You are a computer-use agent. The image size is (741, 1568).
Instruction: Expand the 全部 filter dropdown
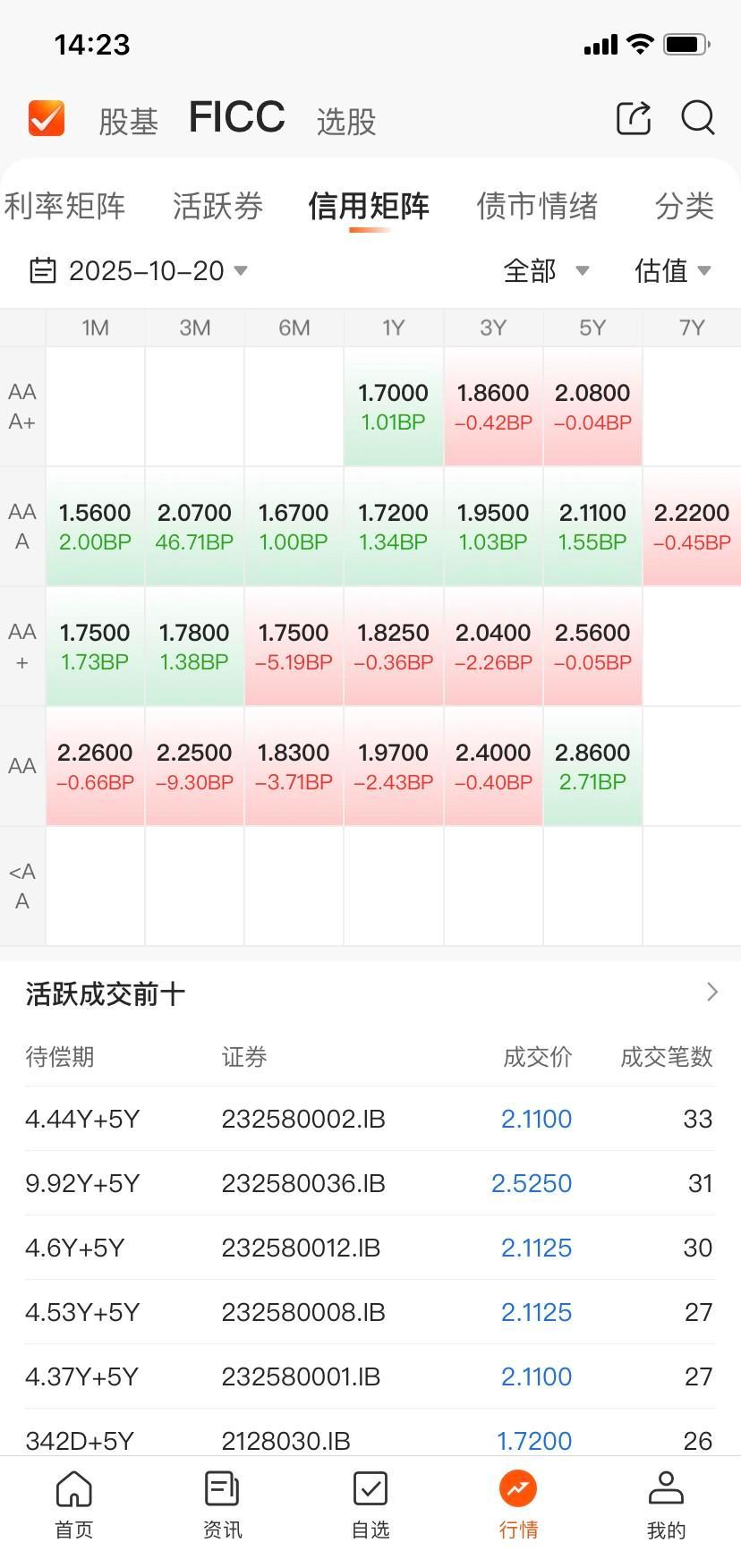click(546, 270)
